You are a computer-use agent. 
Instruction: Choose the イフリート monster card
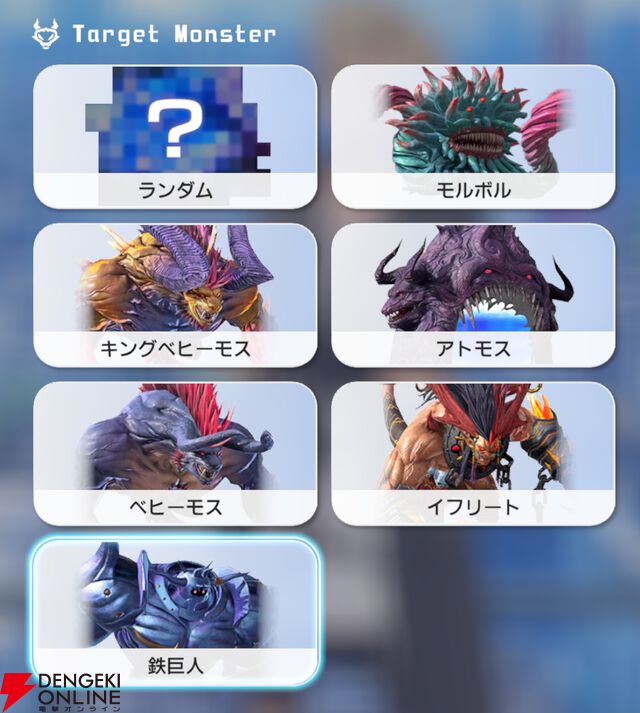point(473,453)
